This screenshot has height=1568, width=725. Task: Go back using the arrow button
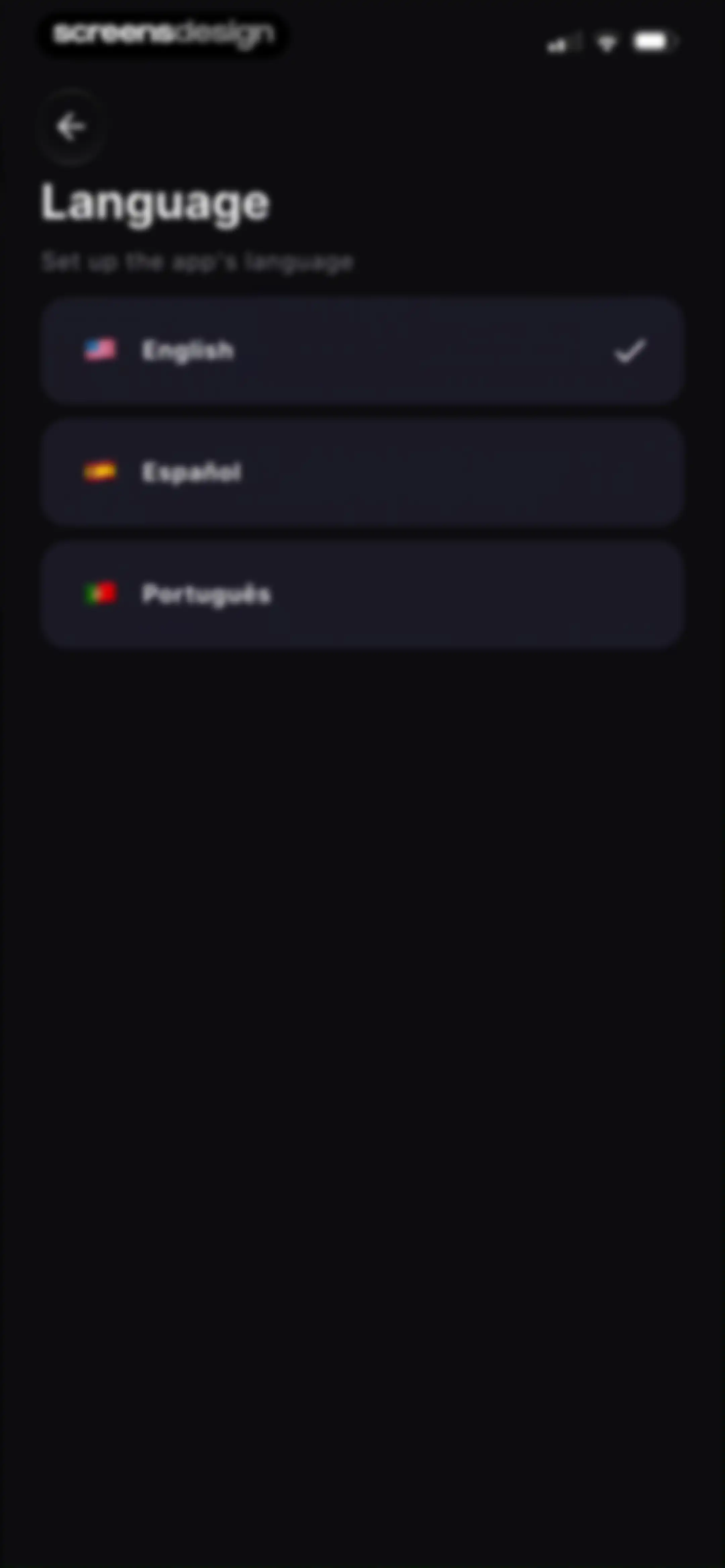[x=70, y=127]
